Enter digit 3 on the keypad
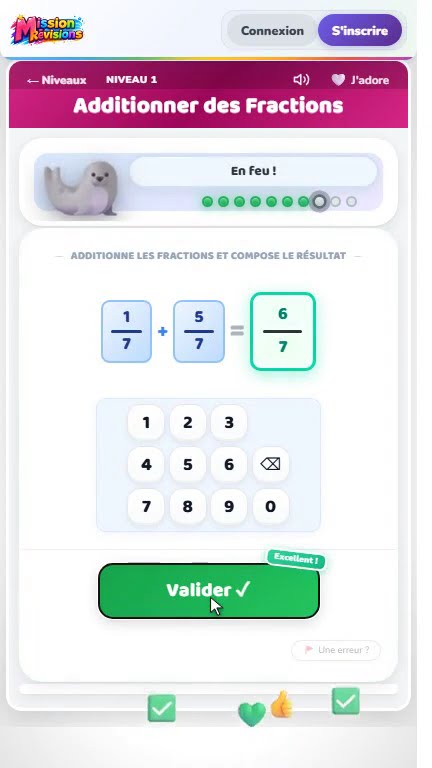The width and height of the screenshot is (432, 768). pyautogui.click(x=229, y=422)
